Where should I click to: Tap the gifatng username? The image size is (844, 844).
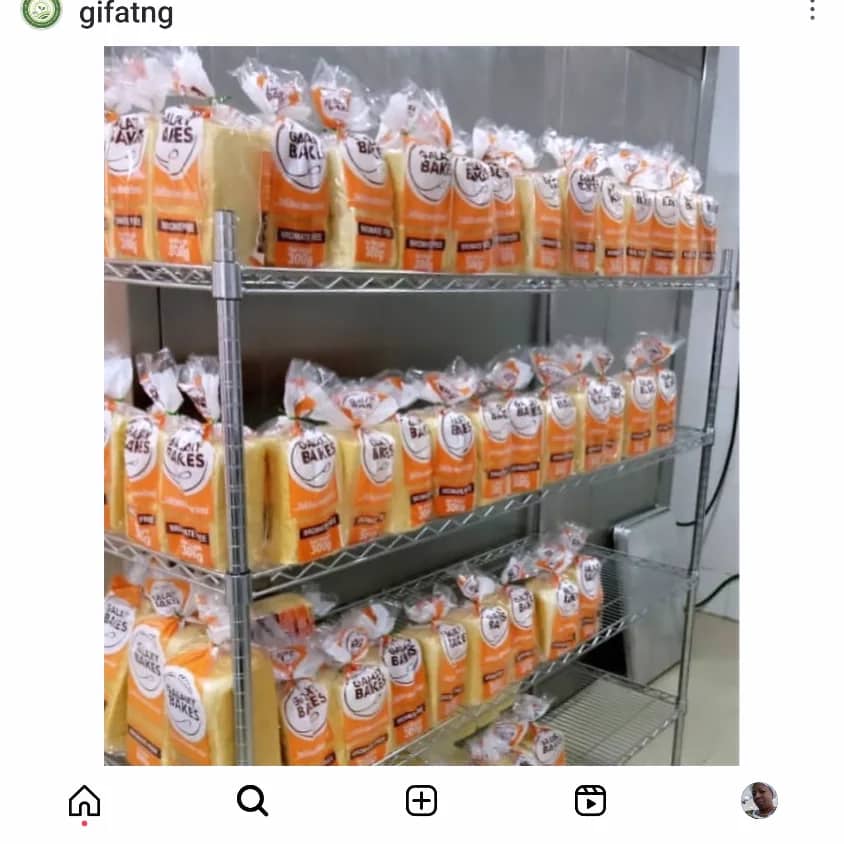(x=126, y=14)
